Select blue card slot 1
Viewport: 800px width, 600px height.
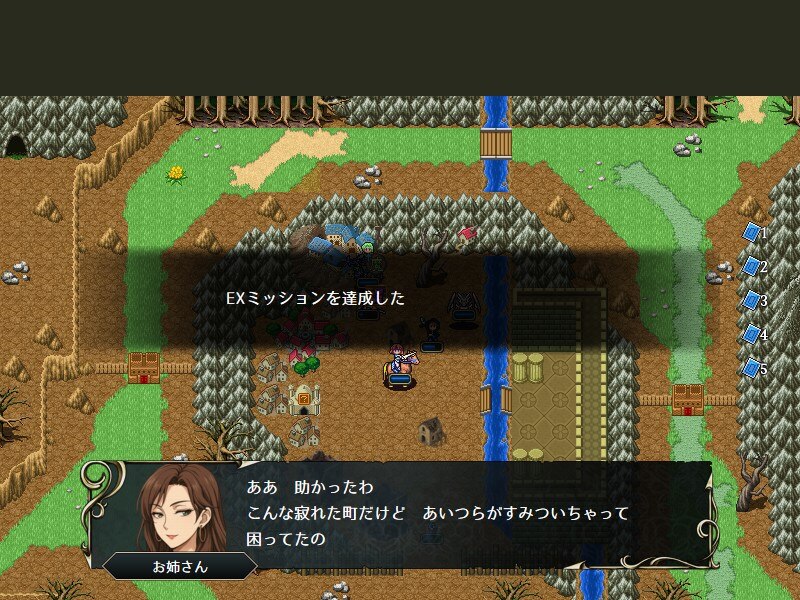752,232
